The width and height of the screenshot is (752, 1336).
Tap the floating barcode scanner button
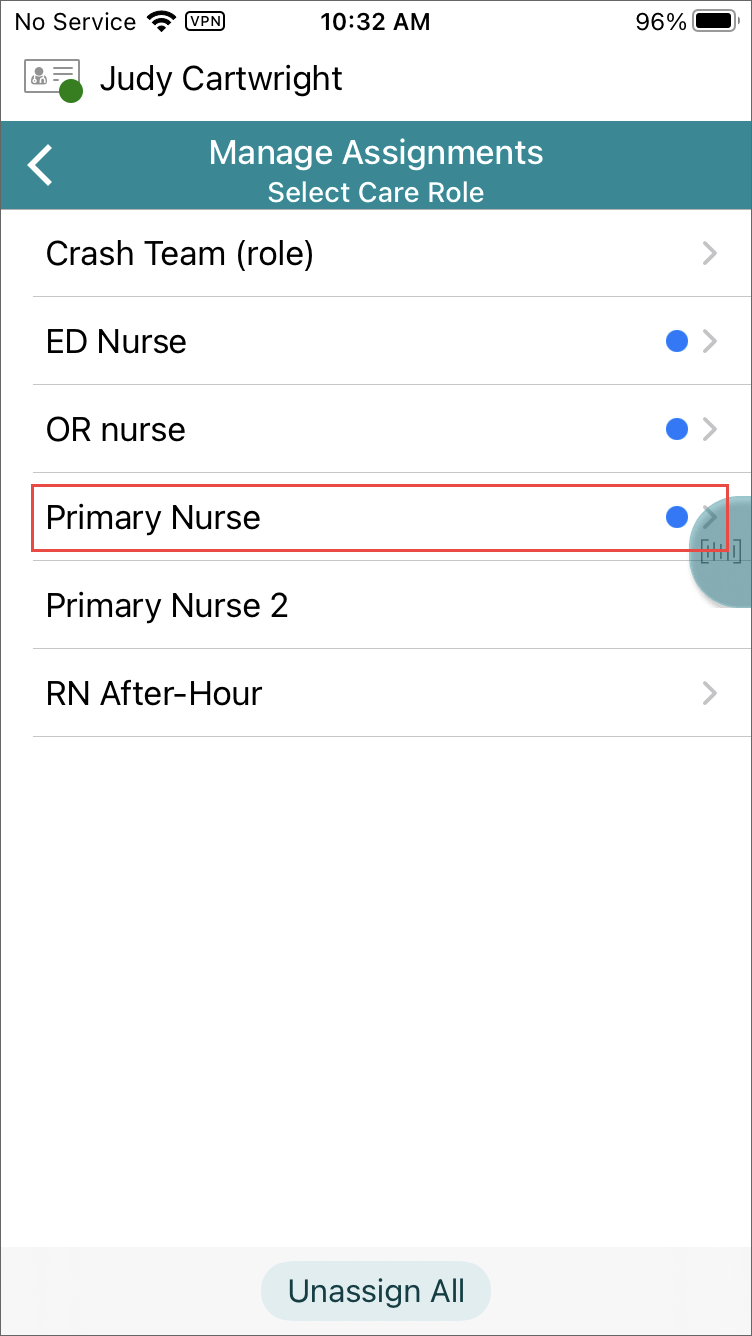[721, 551]
